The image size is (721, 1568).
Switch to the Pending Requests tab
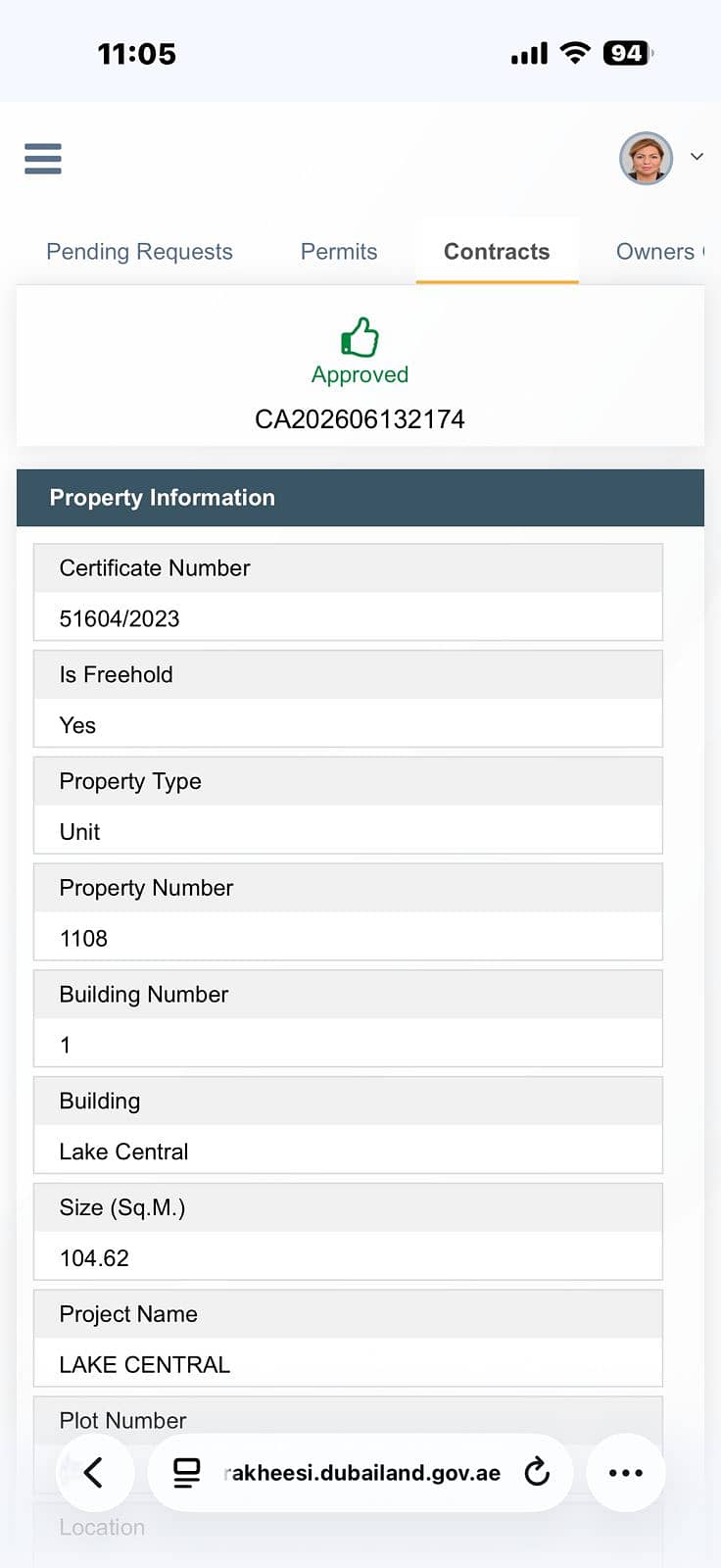[x=139, y=252]
